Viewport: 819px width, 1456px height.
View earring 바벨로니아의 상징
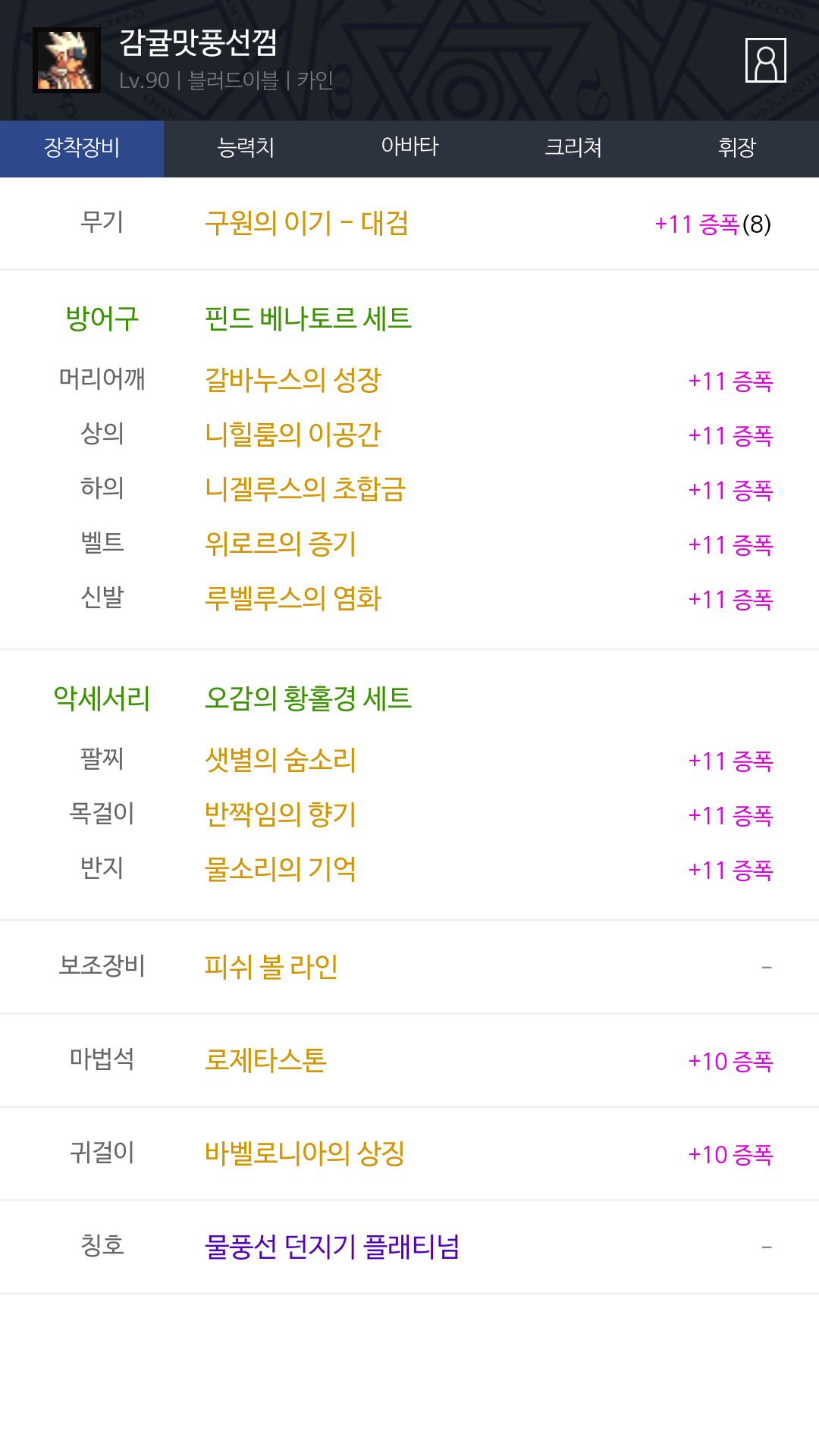click(305, 1153)
